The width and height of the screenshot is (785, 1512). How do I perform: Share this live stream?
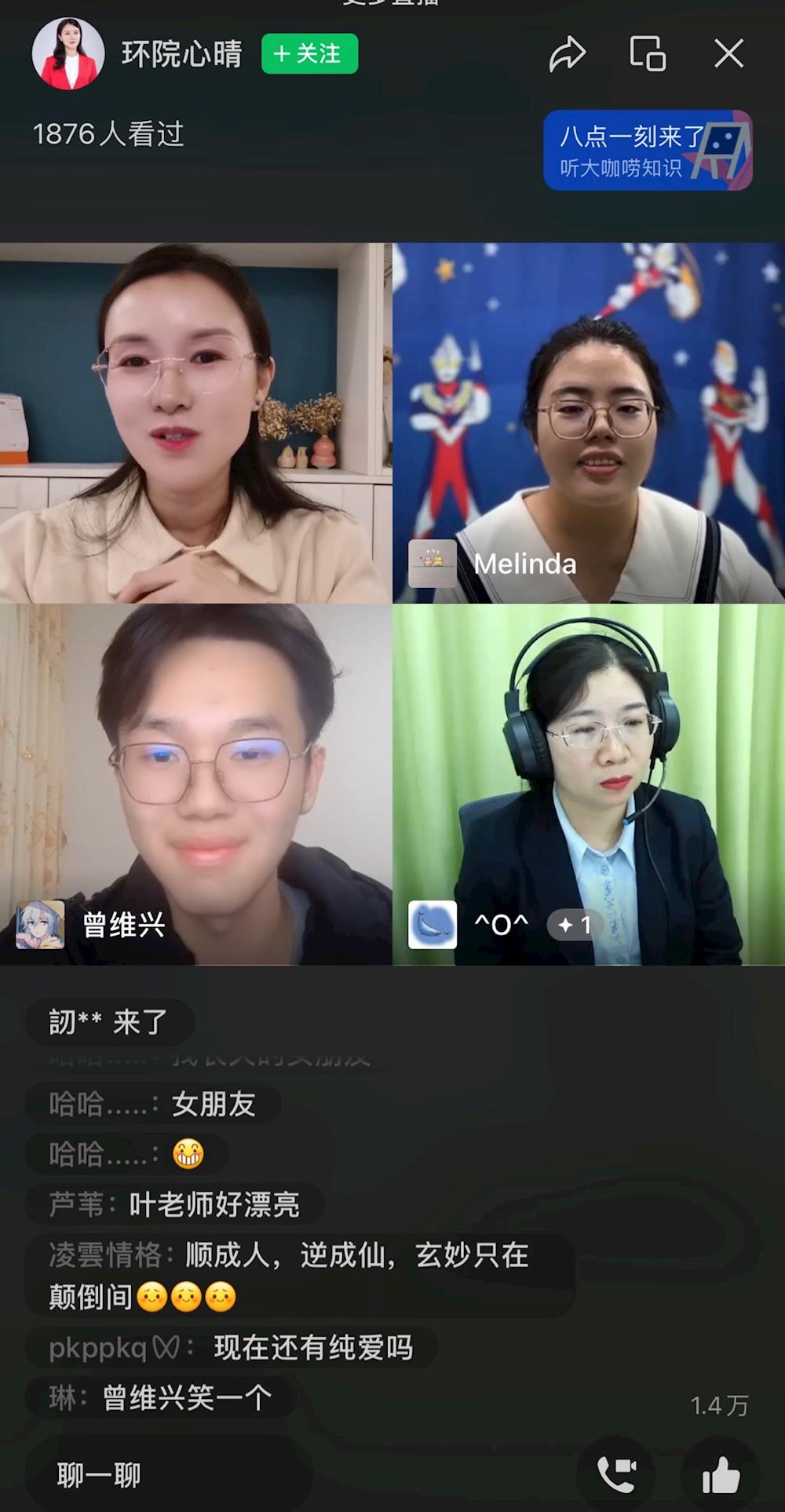click(x=567, y=53)
